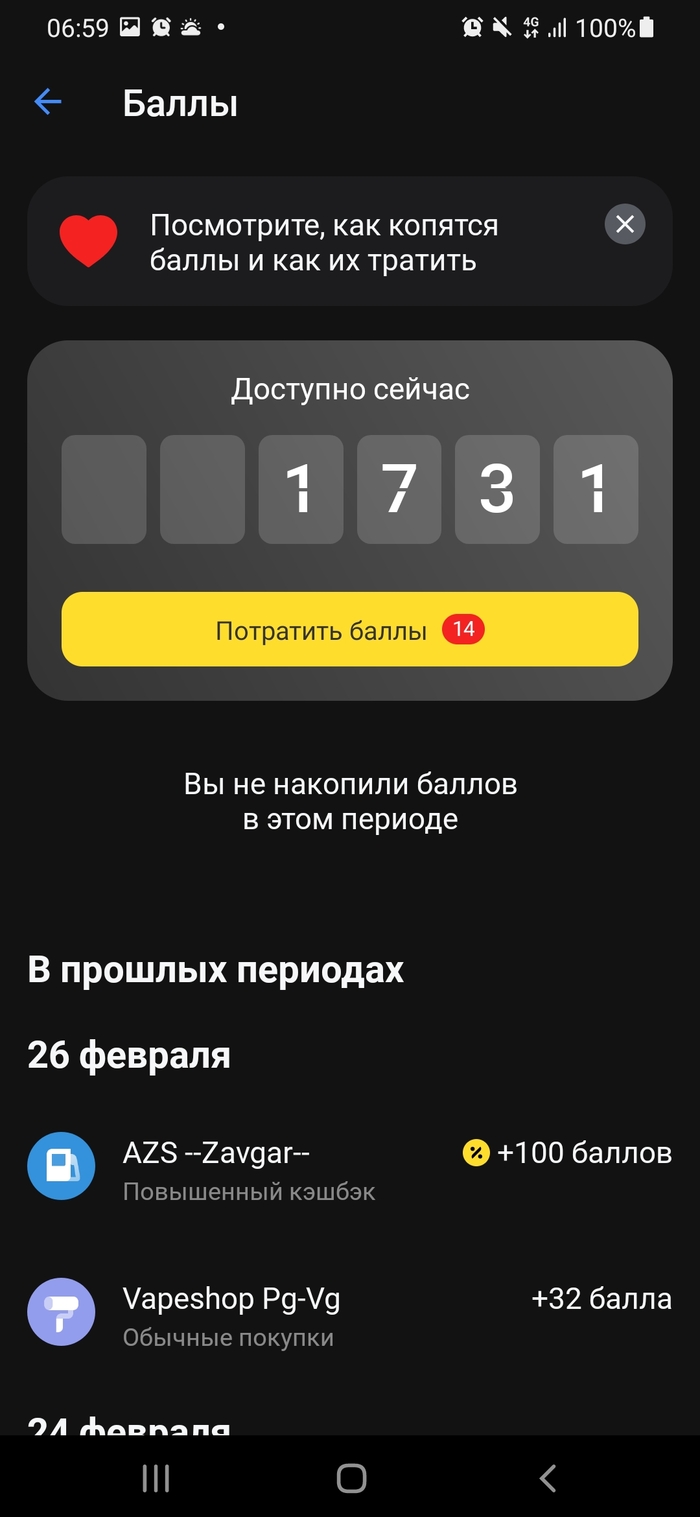The width and height of the screenshot is (700, 1517).
Task: Tap the system home button
Action: 351,1478
